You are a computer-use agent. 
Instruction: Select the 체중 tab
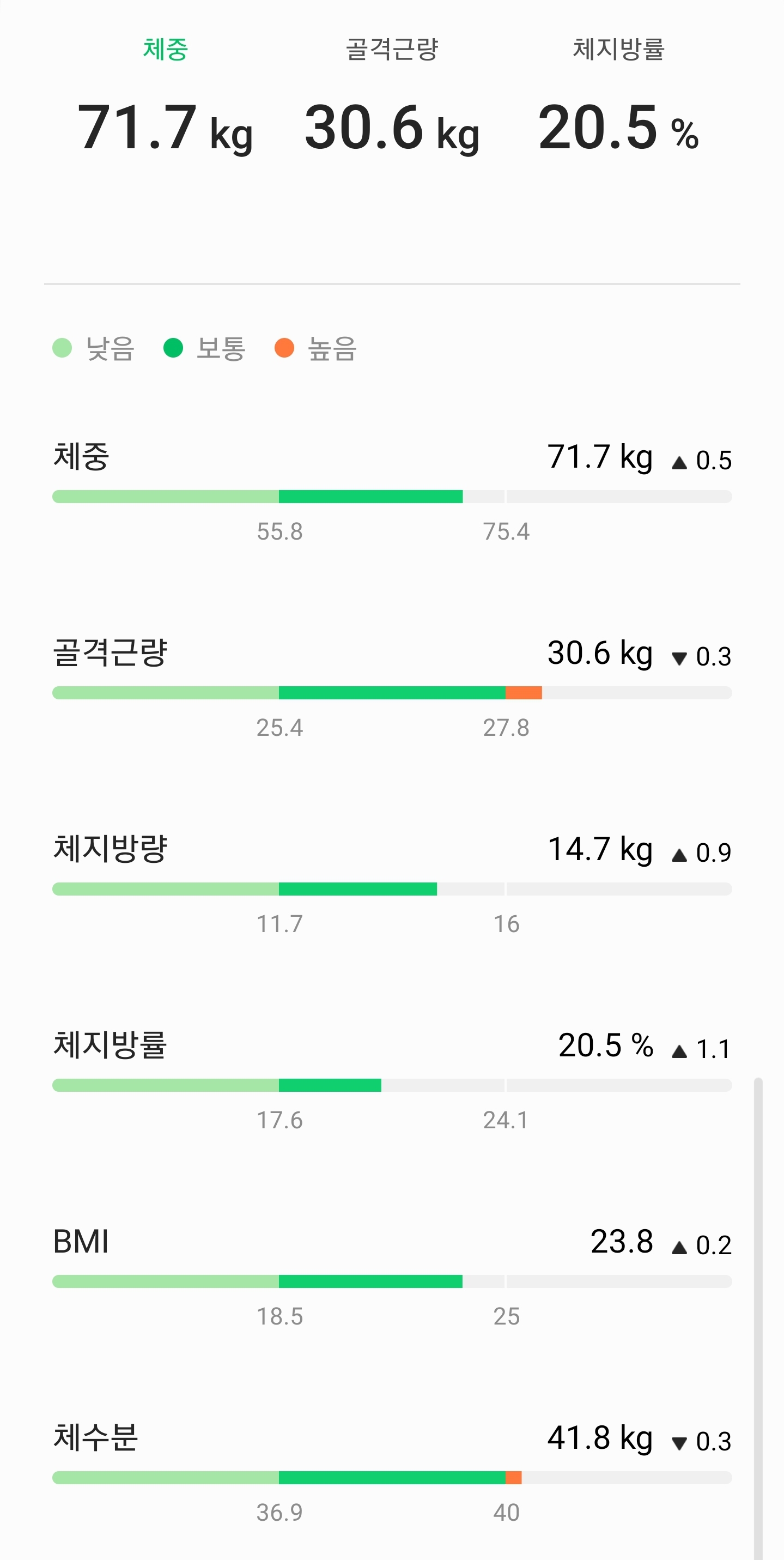coord(165,50)
